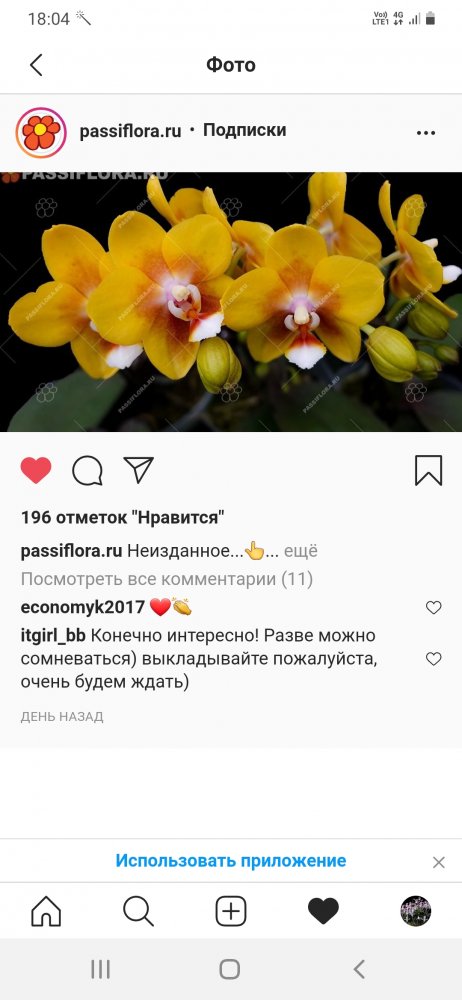Like itgirl_bb's comment
462x1000 pixels.
pos(434,659)
